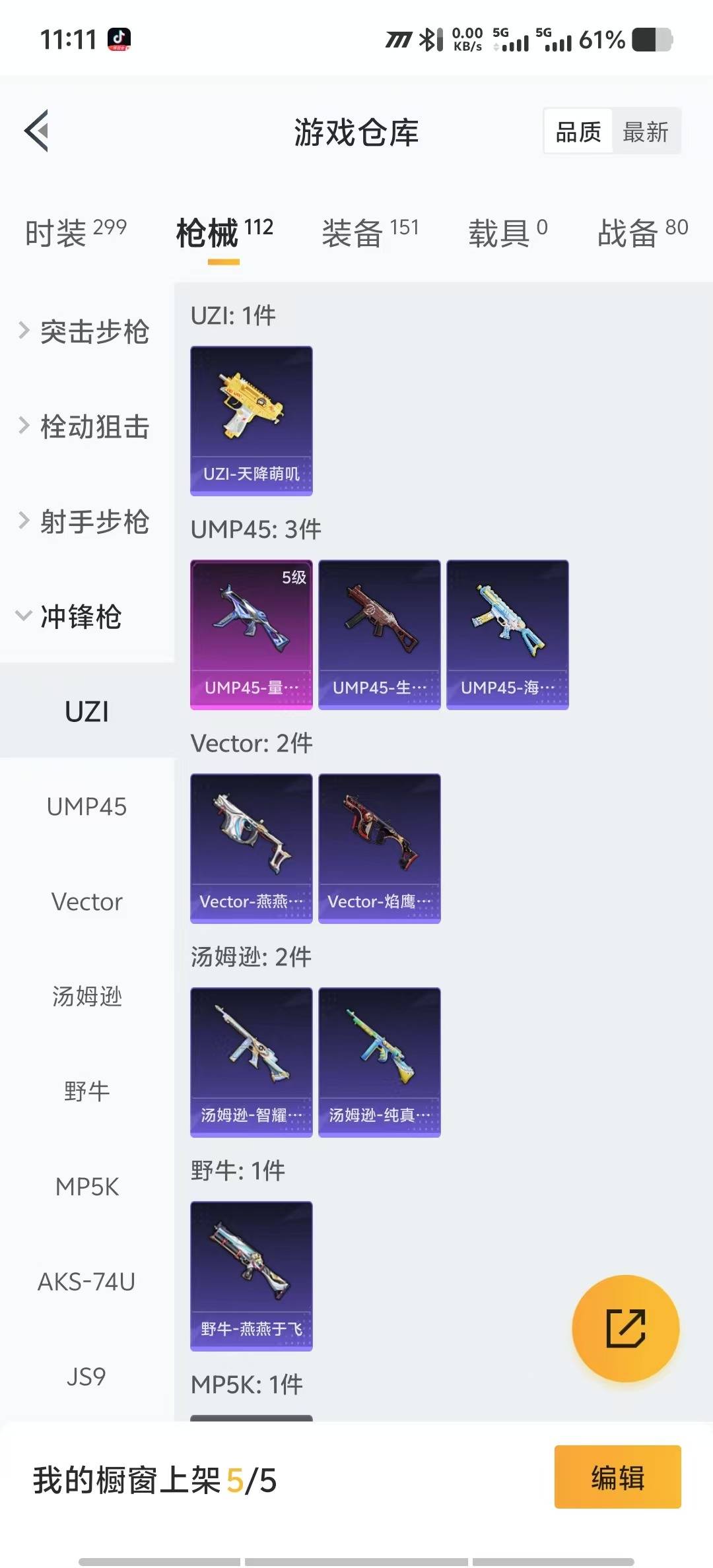Sort by 最新 (newest)
Screen dimensions: 713x1568
pos(645,132)
